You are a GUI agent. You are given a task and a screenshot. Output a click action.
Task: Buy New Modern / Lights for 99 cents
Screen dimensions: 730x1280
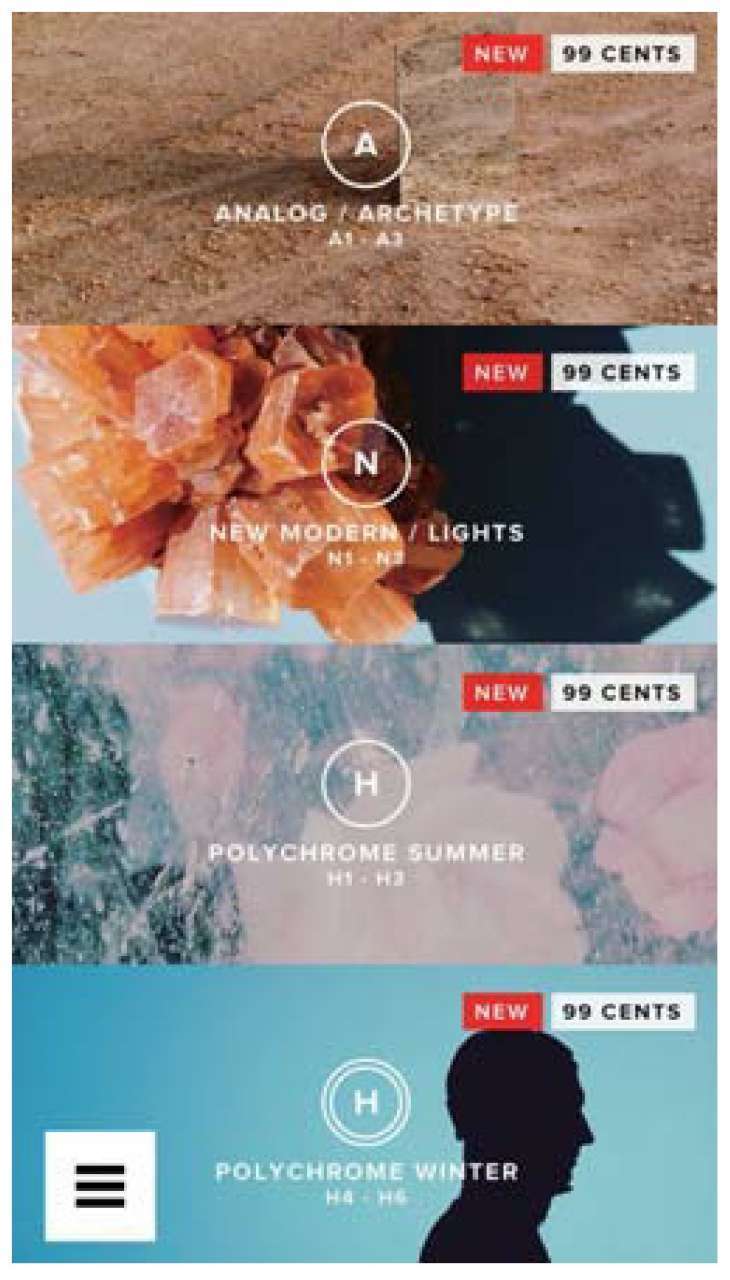(x=622, y=373)
